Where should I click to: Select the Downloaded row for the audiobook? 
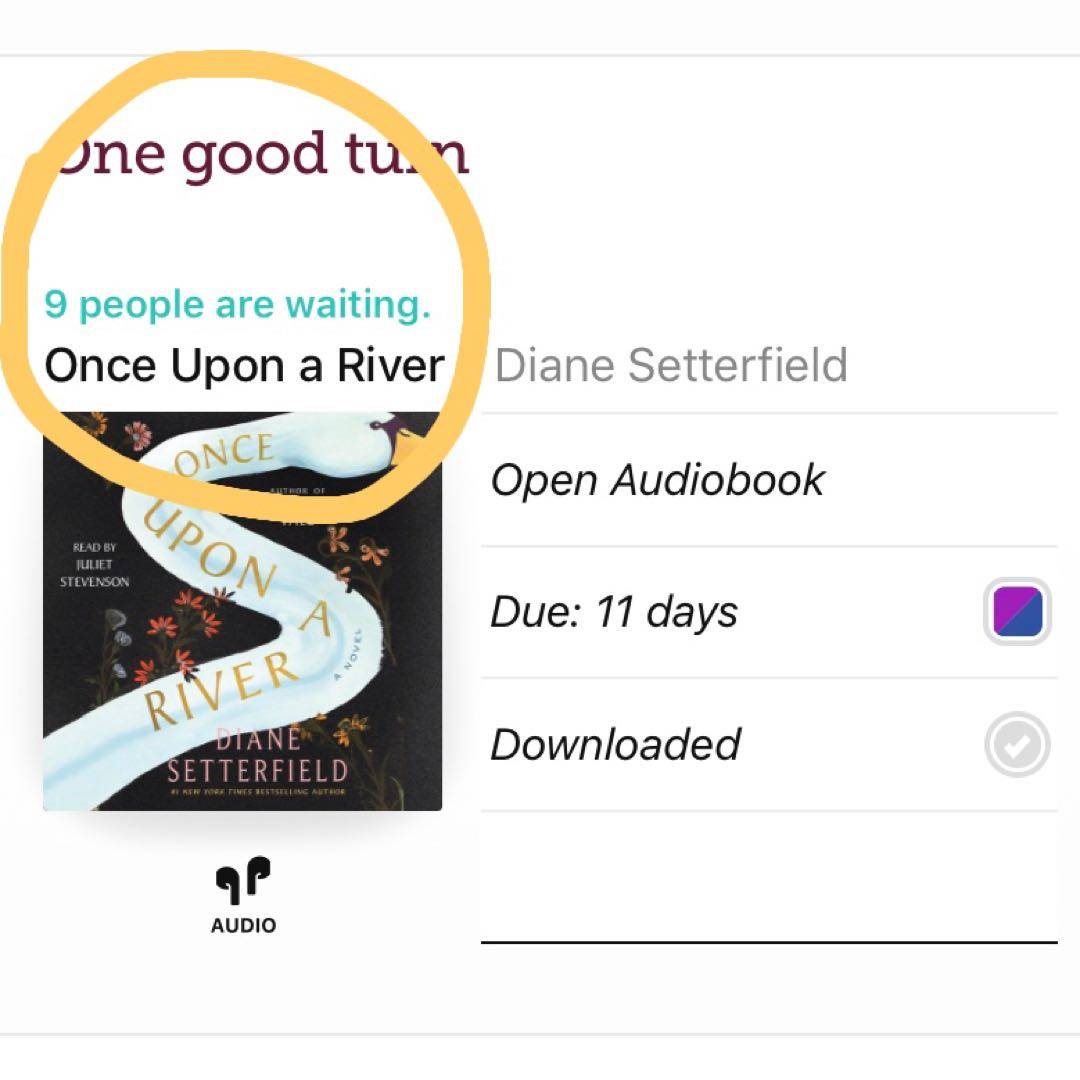[616, 744]
